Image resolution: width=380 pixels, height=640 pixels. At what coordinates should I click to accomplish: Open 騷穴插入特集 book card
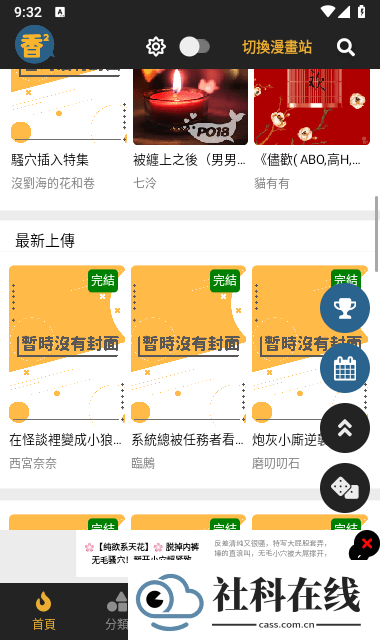pyautogui.click(x=68, y=129)
